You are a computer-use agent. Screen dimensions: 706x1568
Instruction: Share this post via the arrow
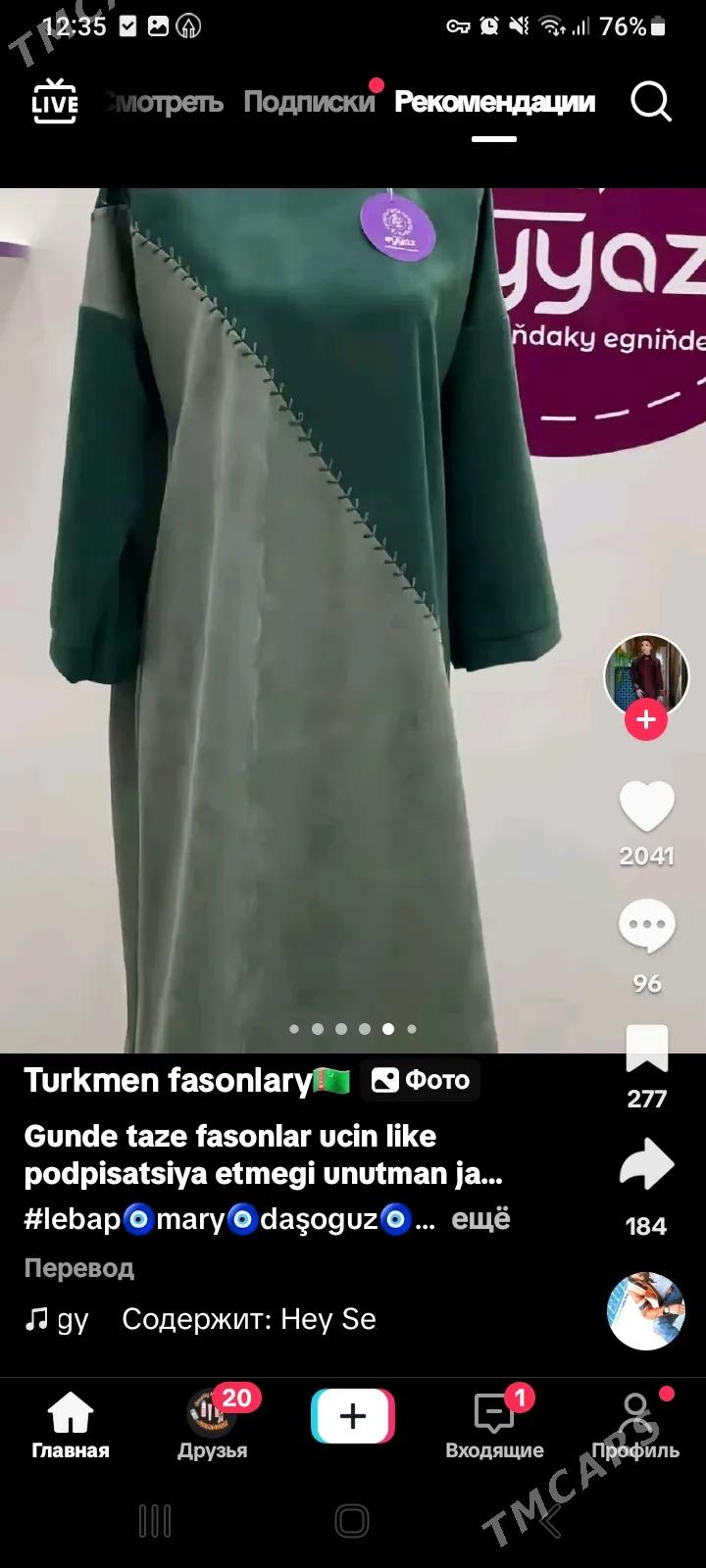(x=647, y=1166)
